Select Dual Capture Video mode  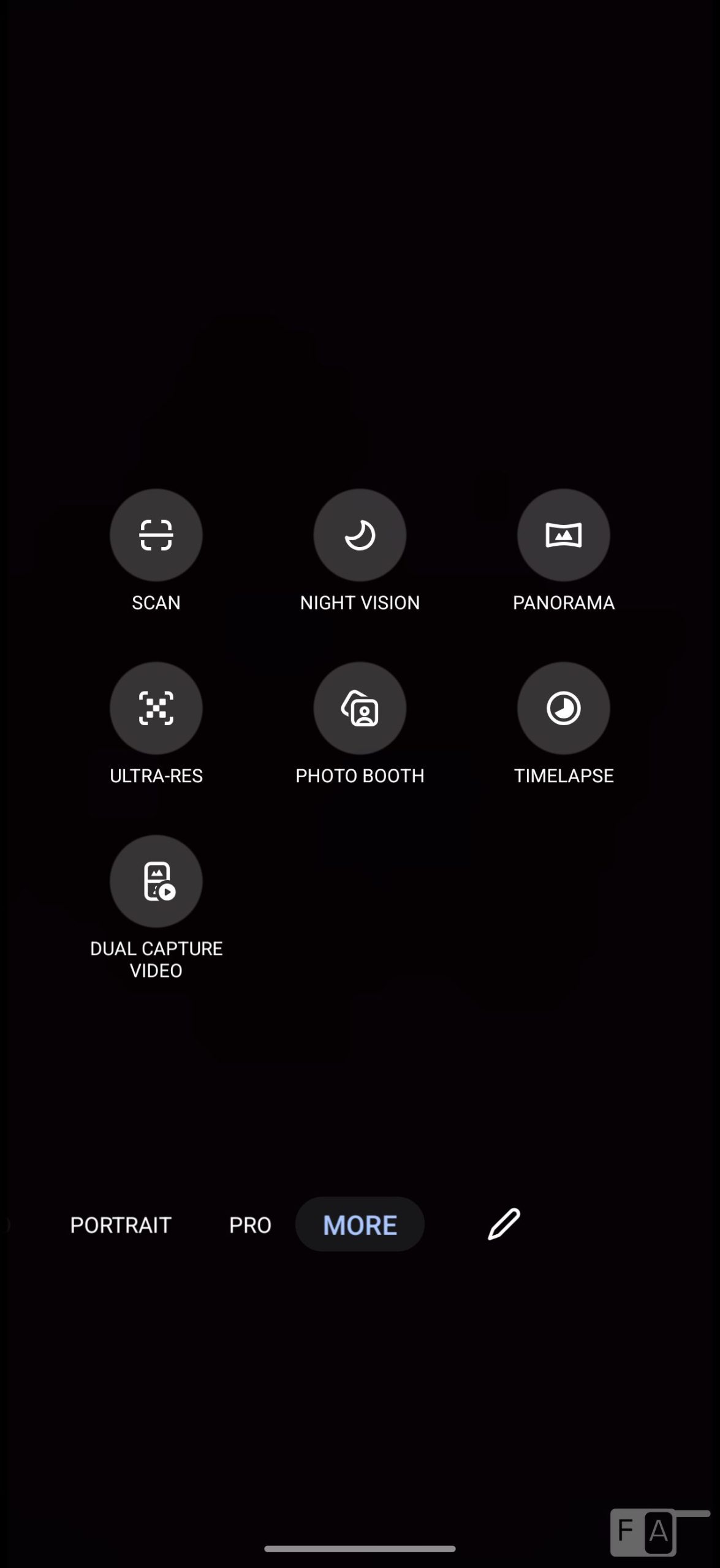[156, 881]
